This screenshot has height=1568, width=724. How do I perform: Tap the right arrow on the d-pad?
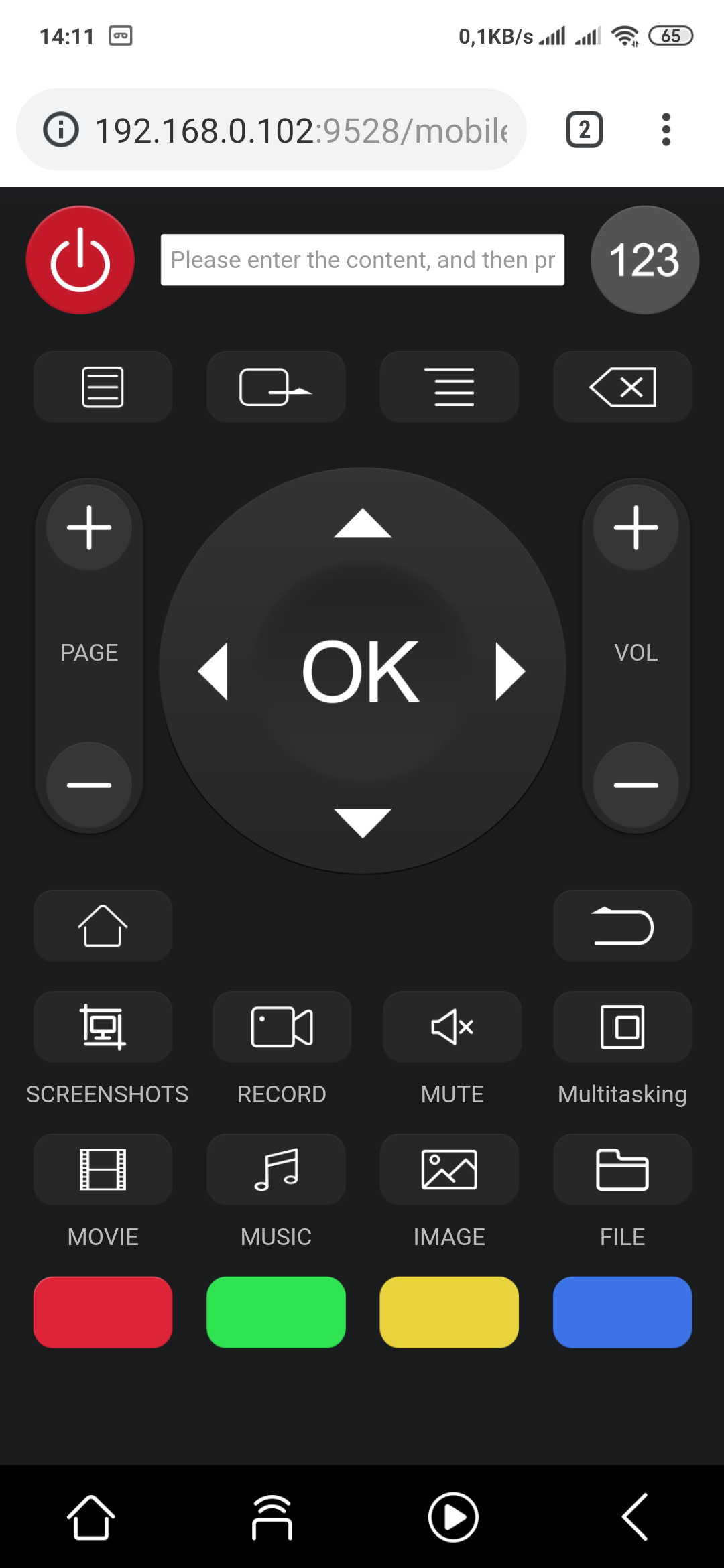coord(509,671)
